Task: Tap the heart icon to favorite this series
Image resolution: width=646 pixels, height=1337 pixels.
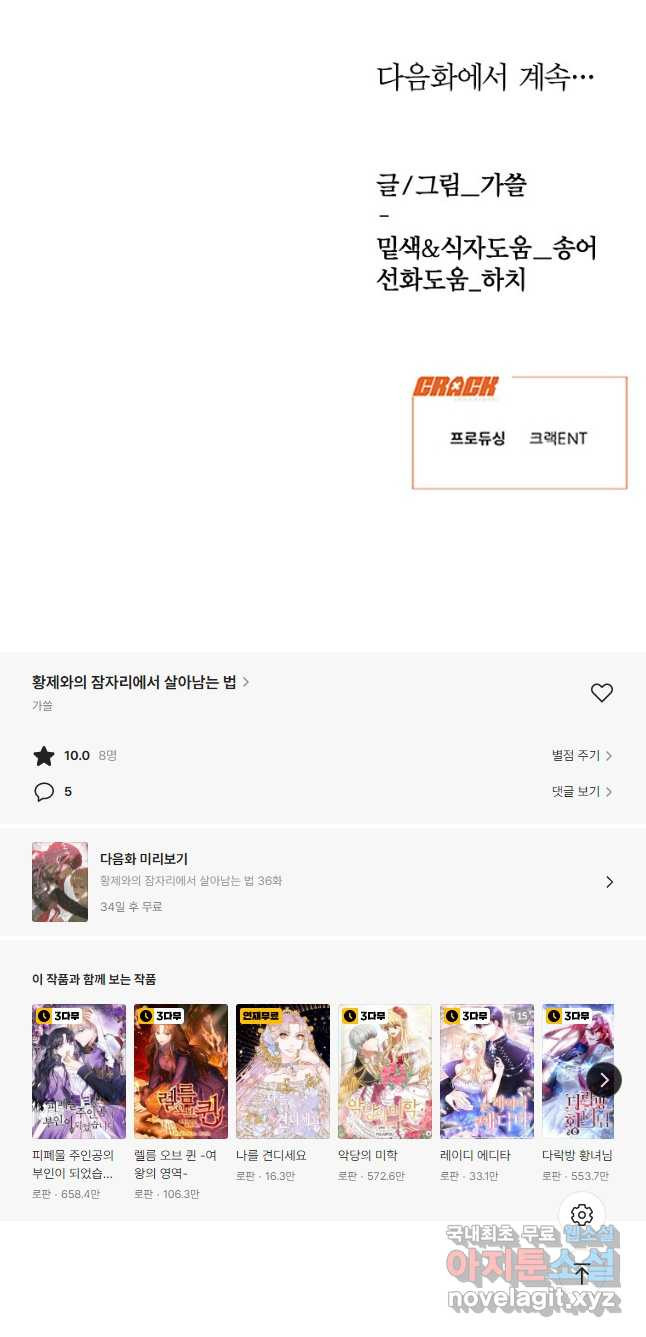Action: click(x=601, y=692)
